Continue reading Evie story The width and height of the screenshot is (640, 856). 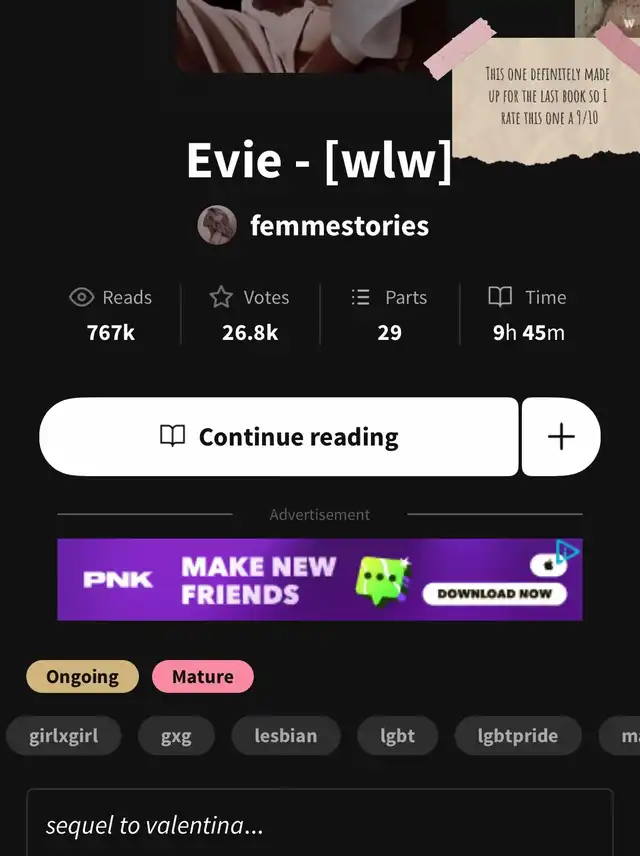pos(279,437)
